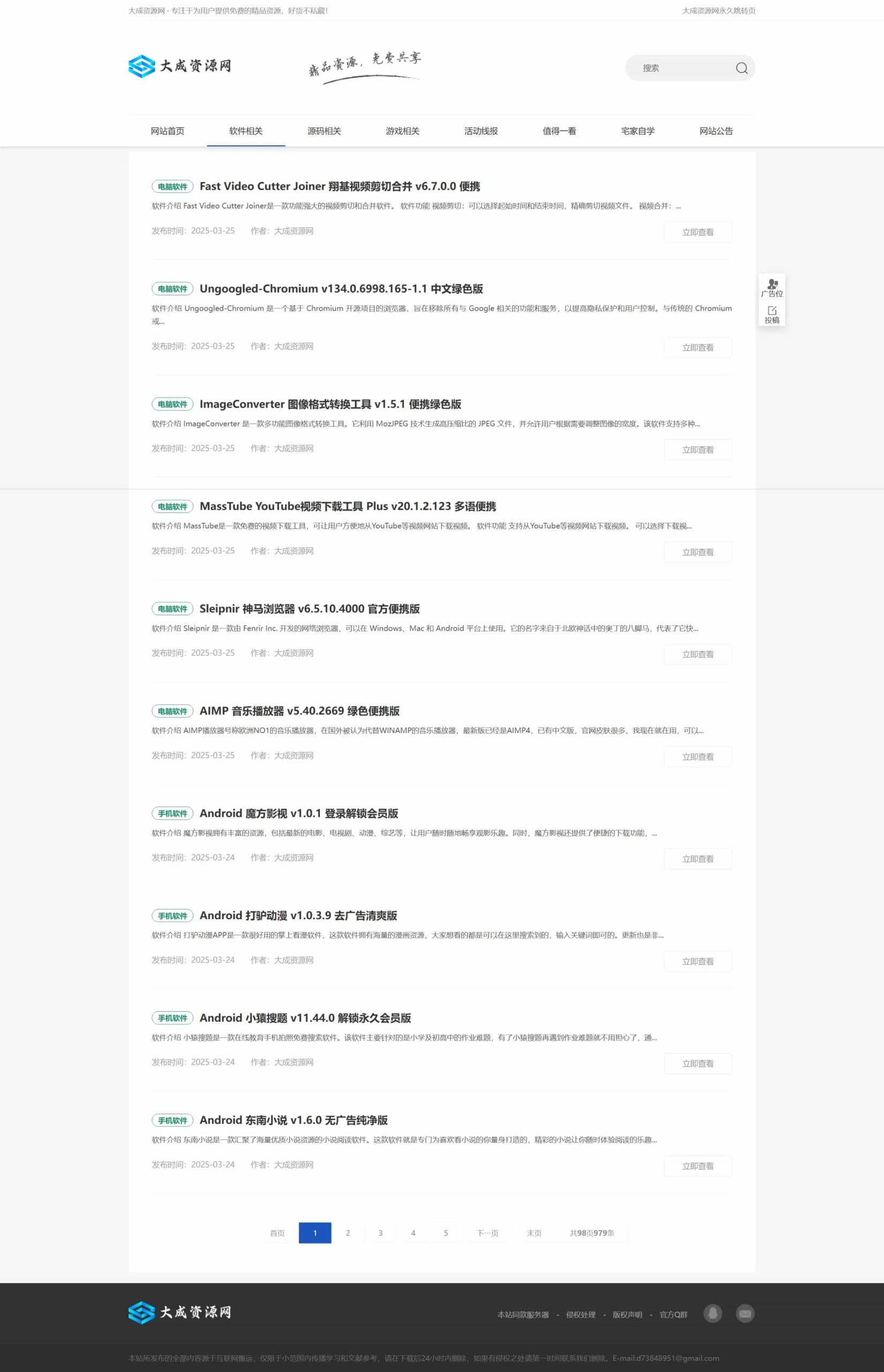Open the 版权声明 footer link
The image size is (884, 1372).
click(x=627, y=1315)
